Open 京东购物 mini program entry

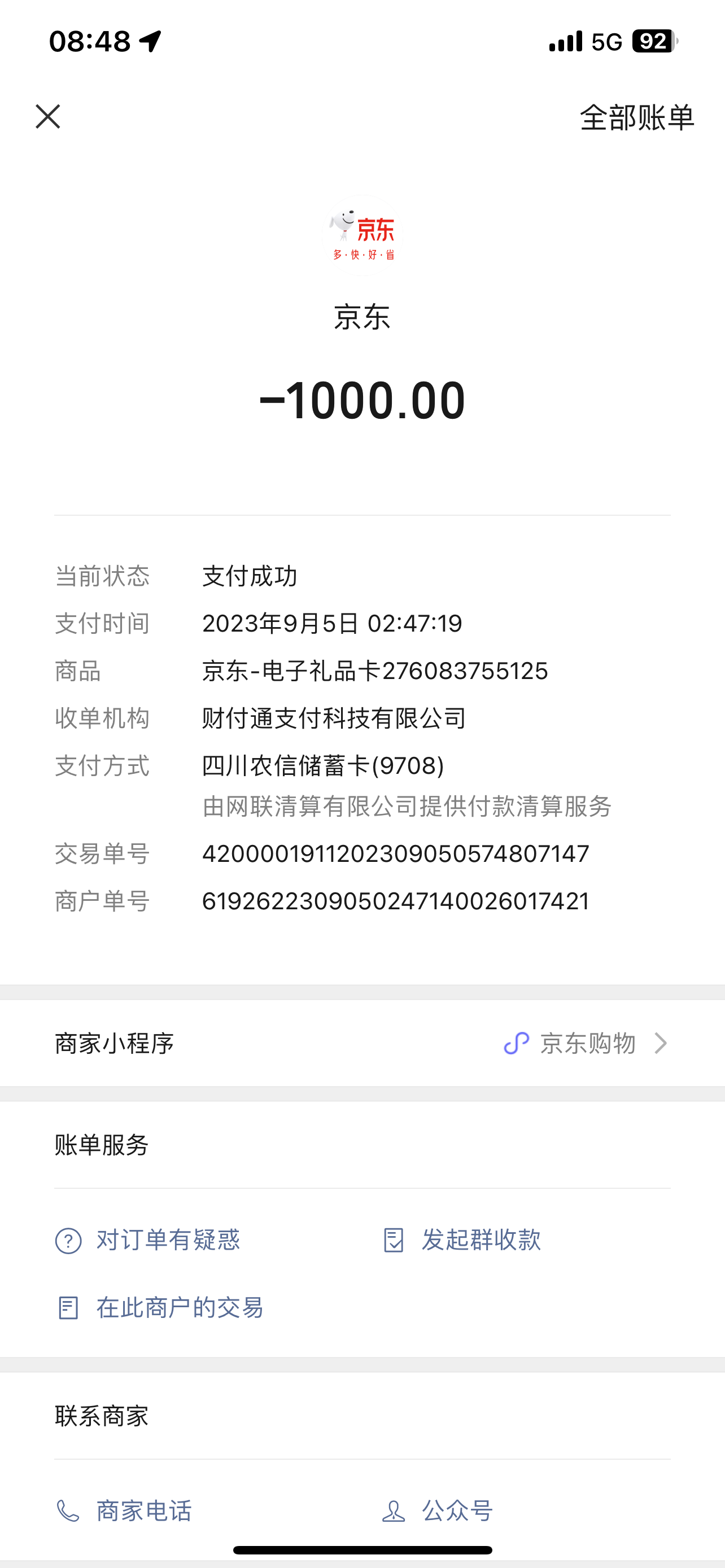[x=587, y=1043]
